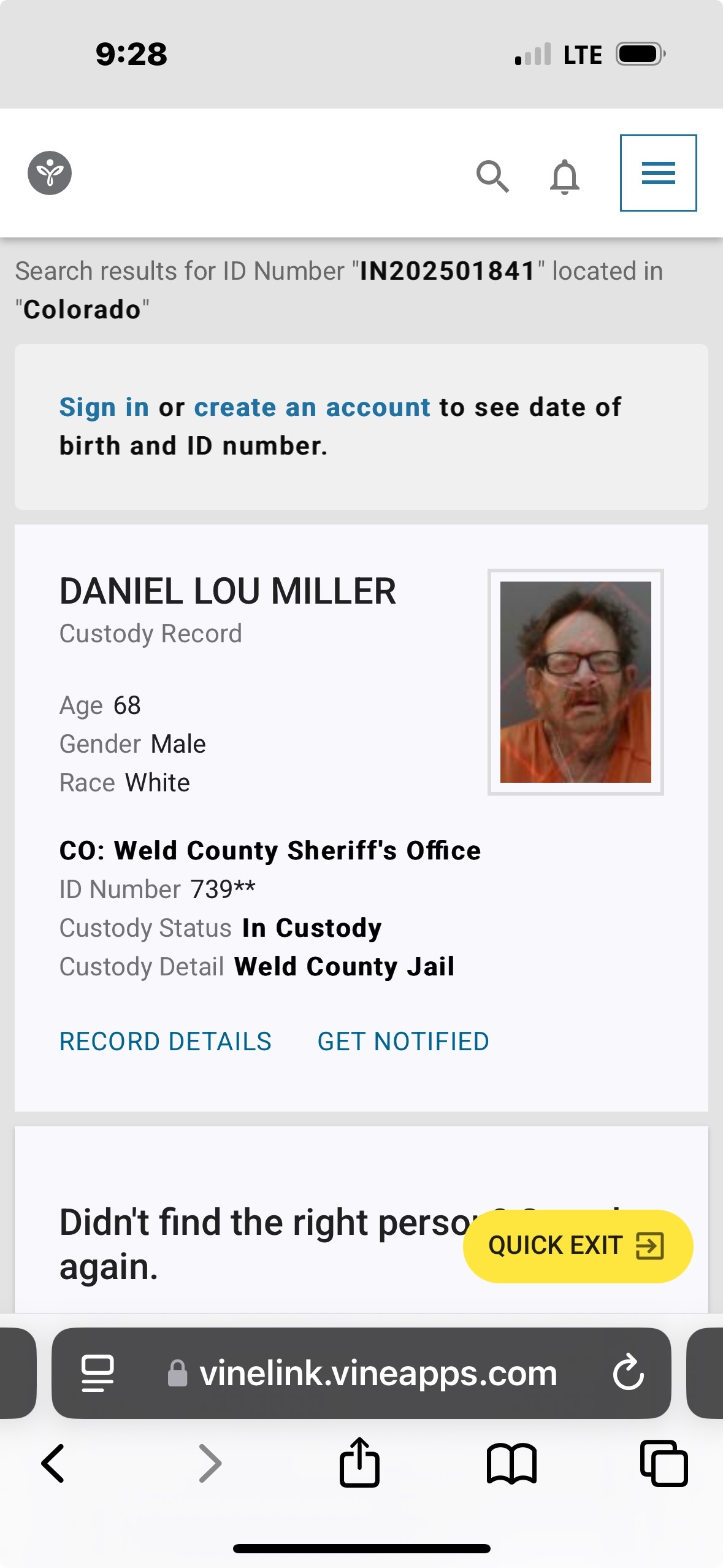Image resolution: width=723 pixels, height=1568 pixels.
Task: Show all open Safari tabs
Action: (664, 1463)
